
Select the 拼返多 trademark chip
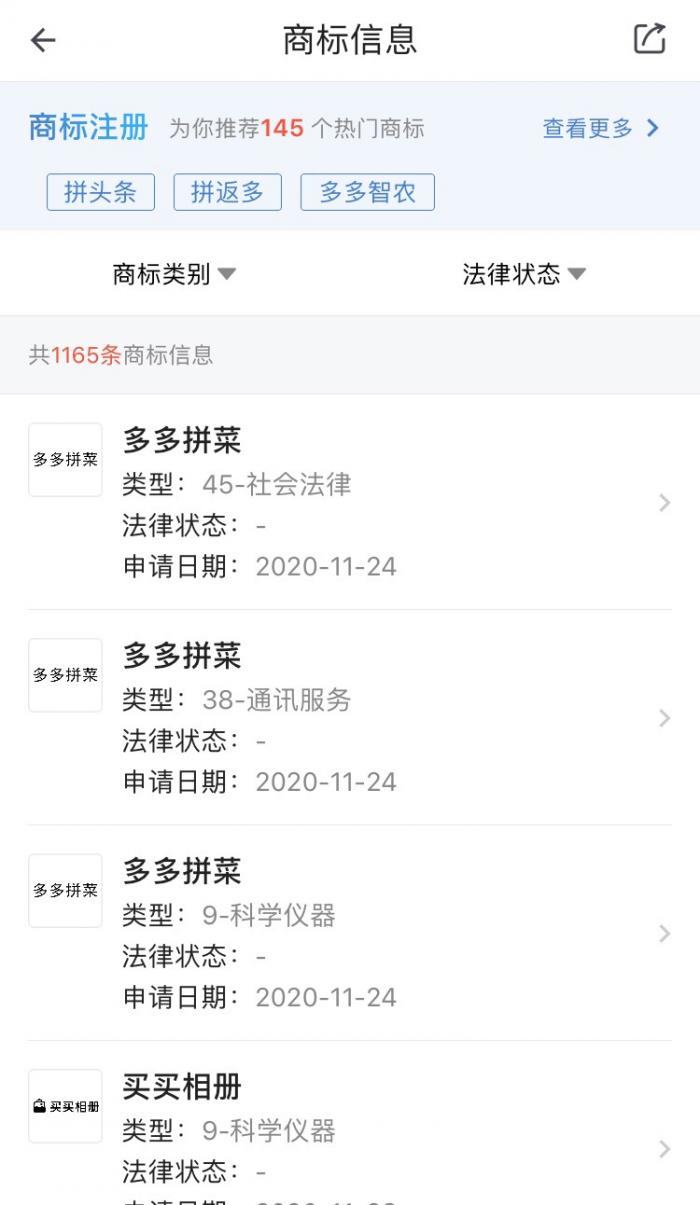pos(227,192)
